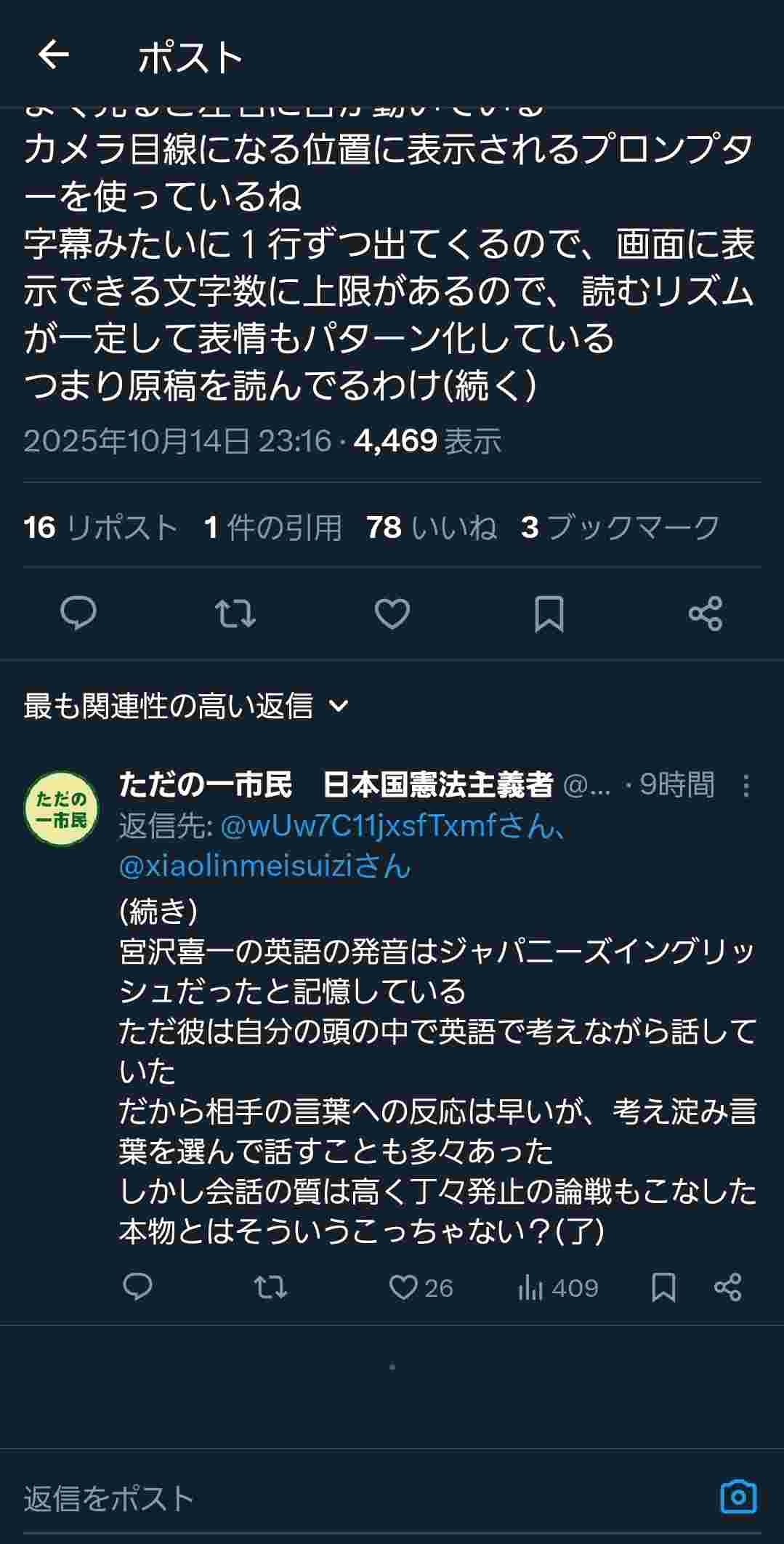The image size is (784, 1544).
Task: Open ただの一市民 profile avatar
Action: point(61,808)
